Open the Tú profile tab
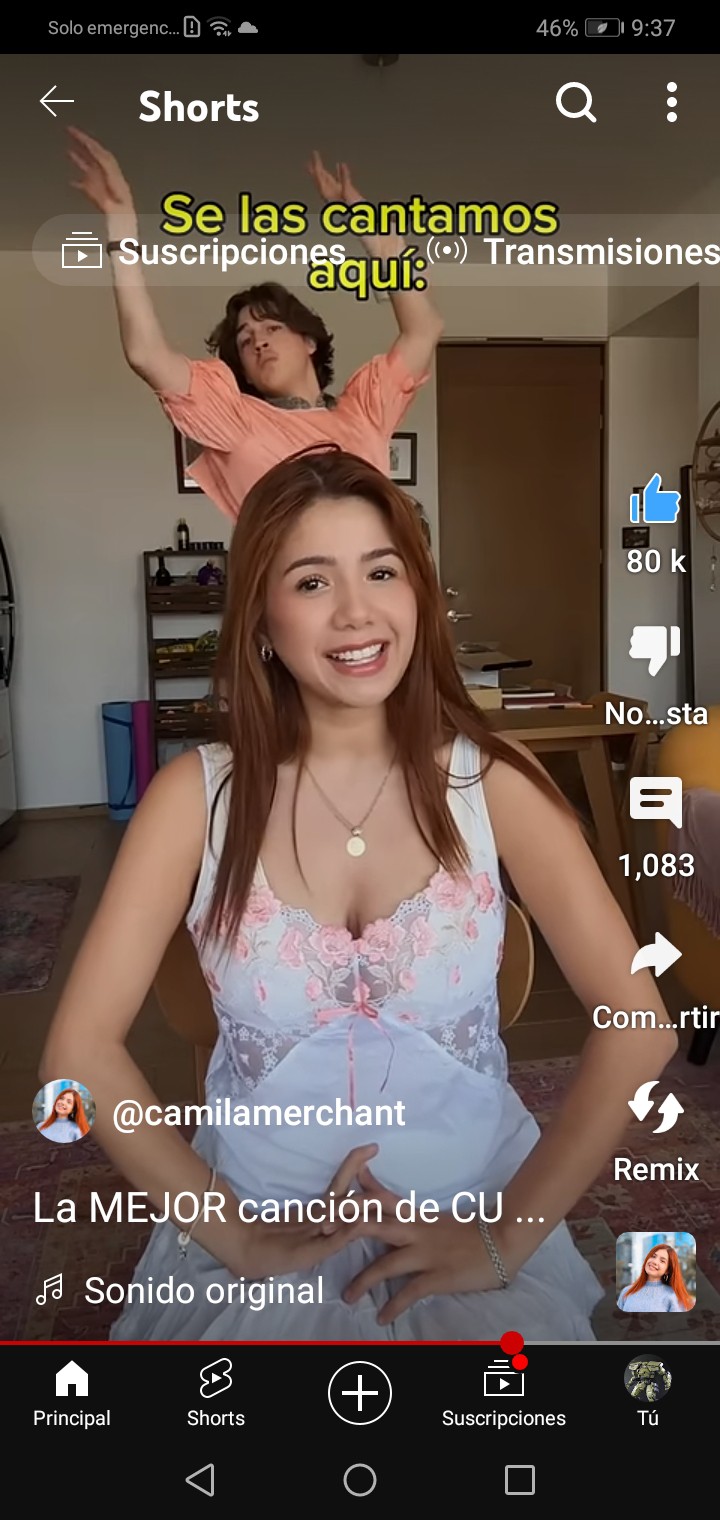This screenshot has height=1520, width=720. pyautogui.click(x=648, y=1394)
